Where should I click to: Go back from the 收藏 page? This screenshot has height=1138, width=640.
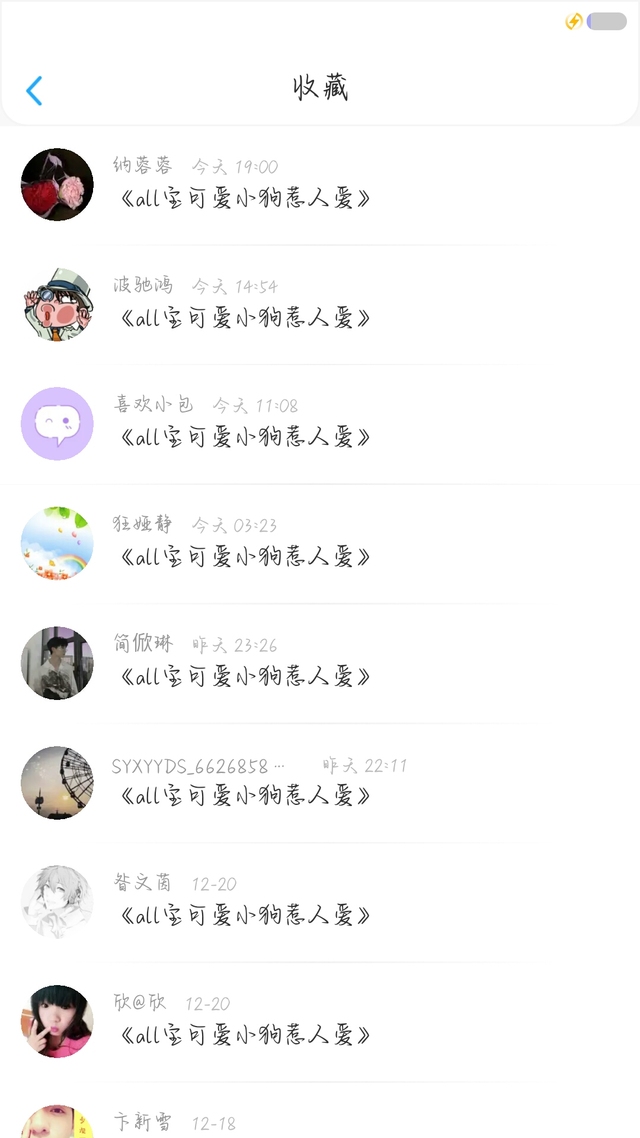tap(34, 91)
